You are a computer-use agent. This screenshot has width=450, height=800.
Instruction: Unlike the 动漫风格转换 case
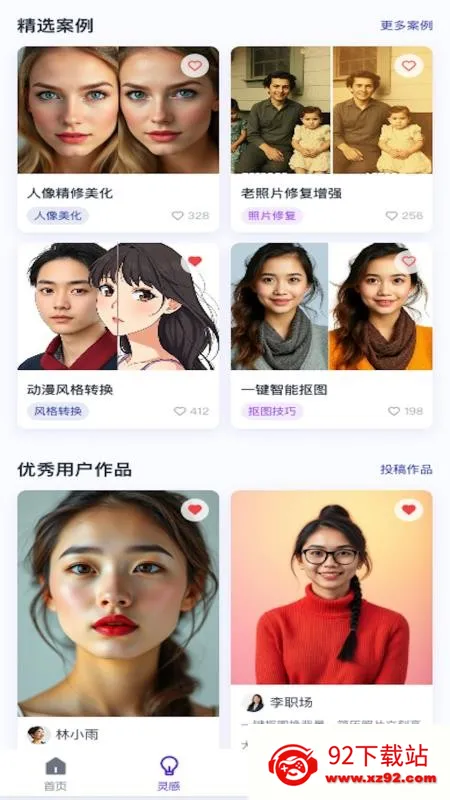click(x=194, y=262)
